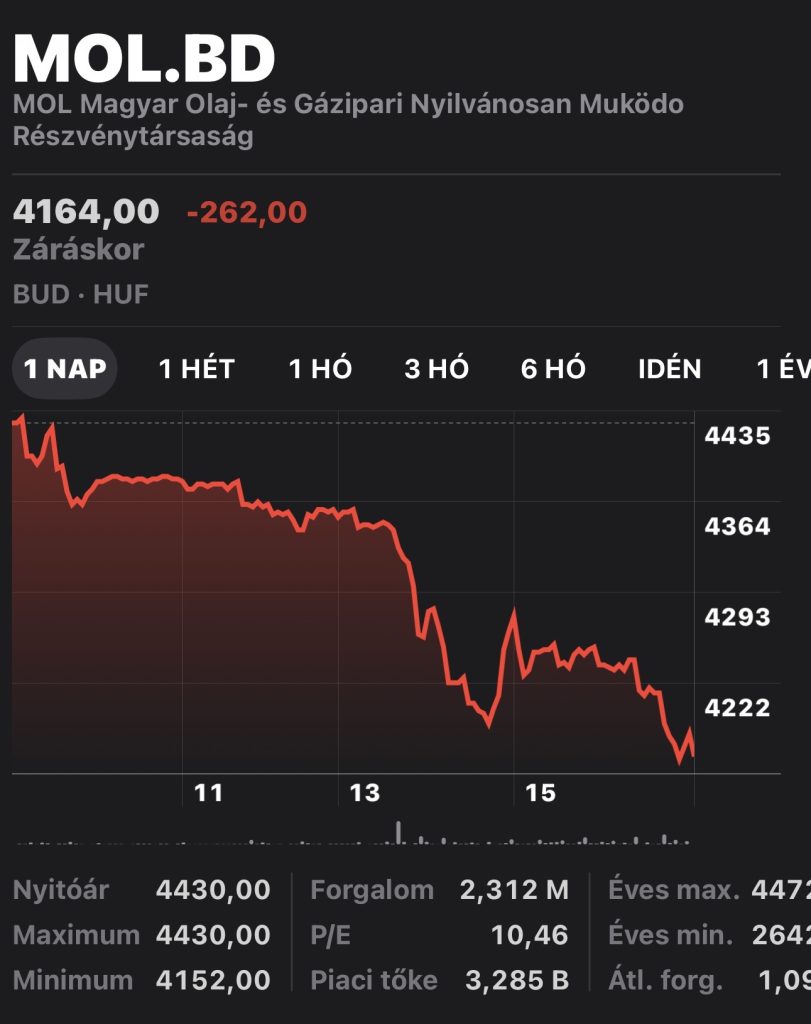811x1024 pixels.
Task: Switch to the 3 HÓ range
Action: [x=436, y=369]
